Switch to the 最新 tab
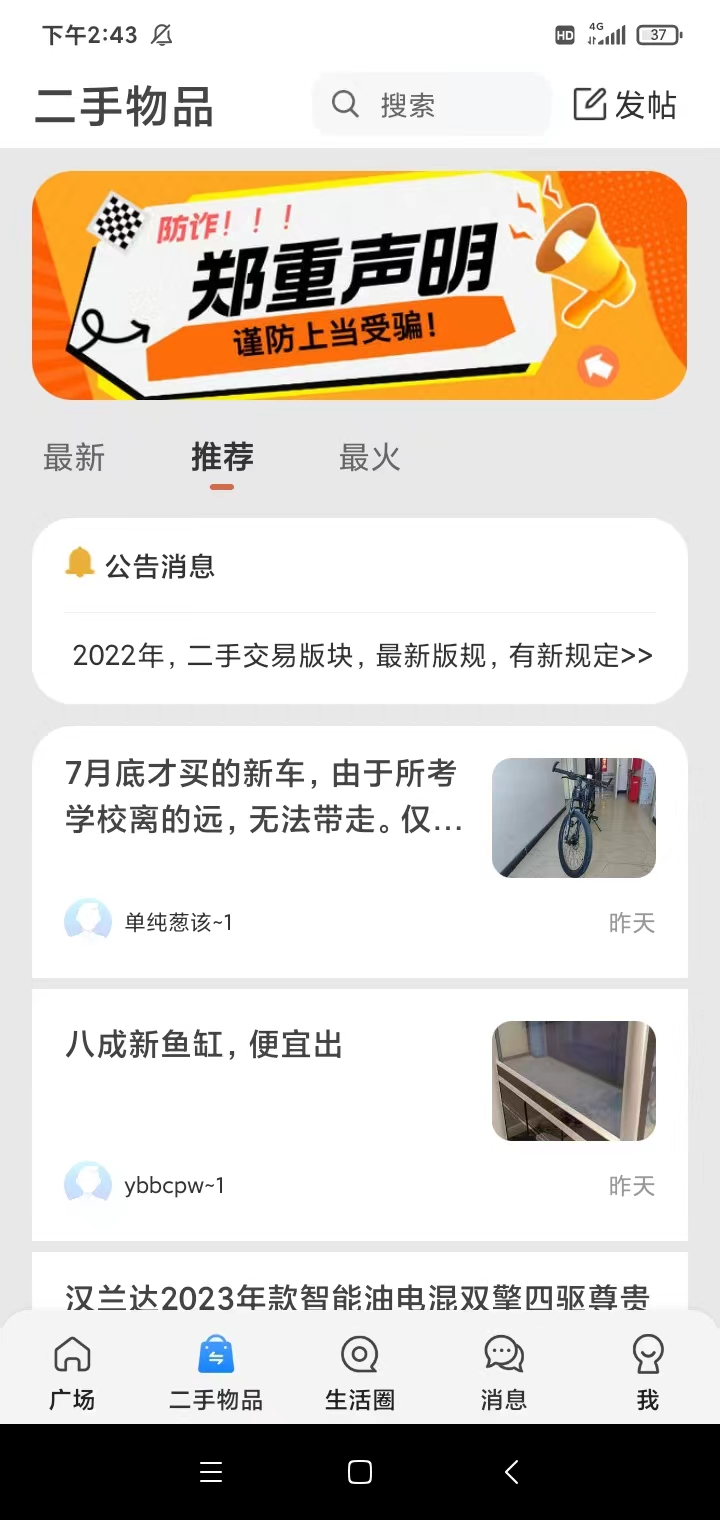Viewport: 720px width, 1520px height. (74, 458)
